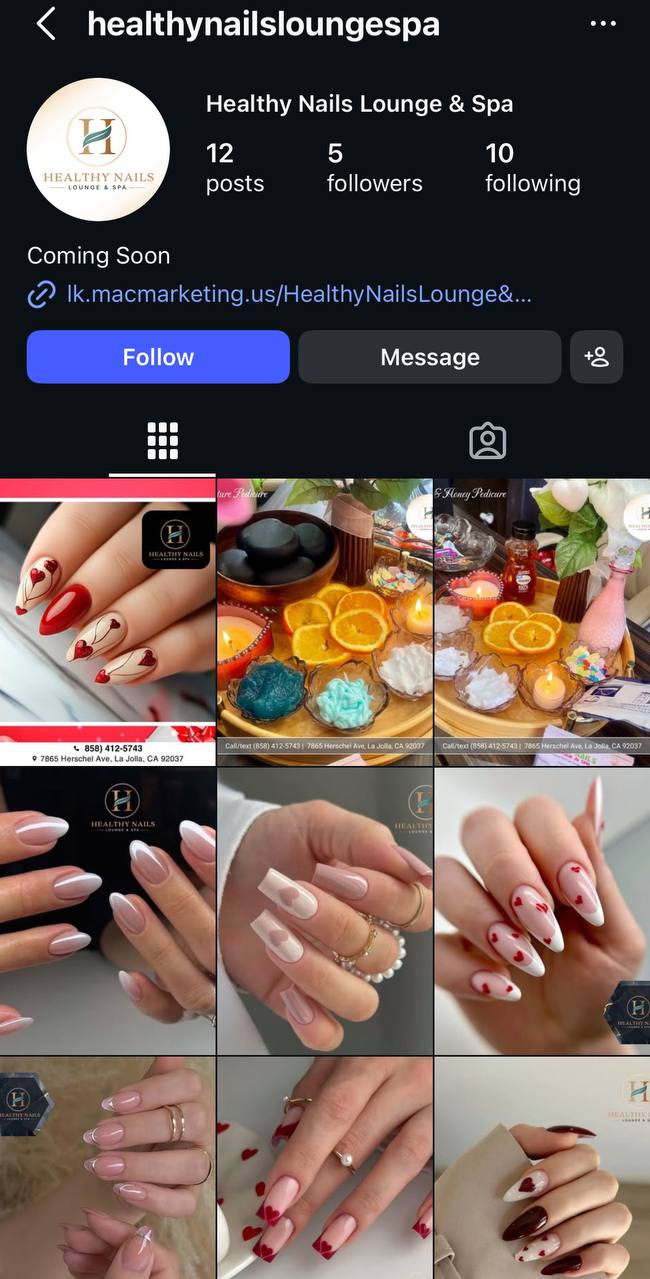Image resolution: width=650 pixels, height=1279 pixels.
Task: Open the tiny red hearts French nails post
Action: pyautogui.click(x=542, y=910)
